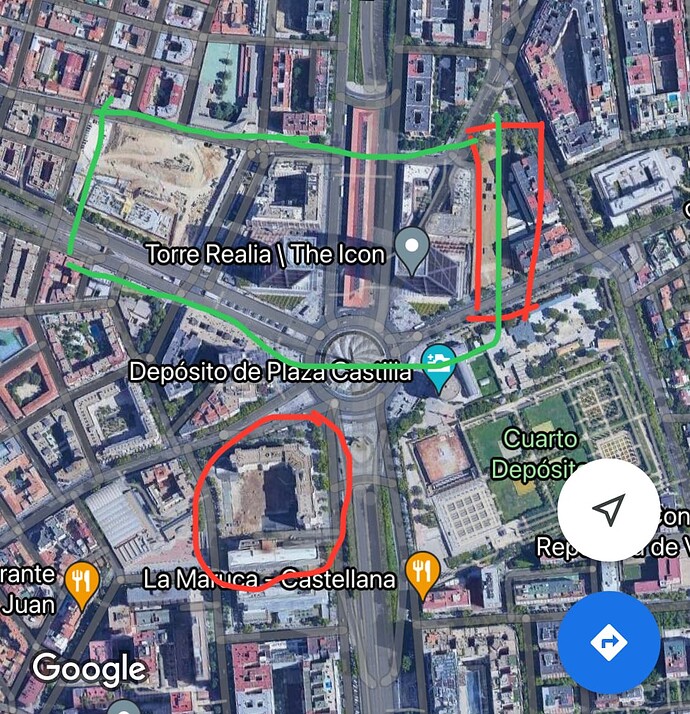Center map on my current location
The image size is (690, 714).
[608, 511]
